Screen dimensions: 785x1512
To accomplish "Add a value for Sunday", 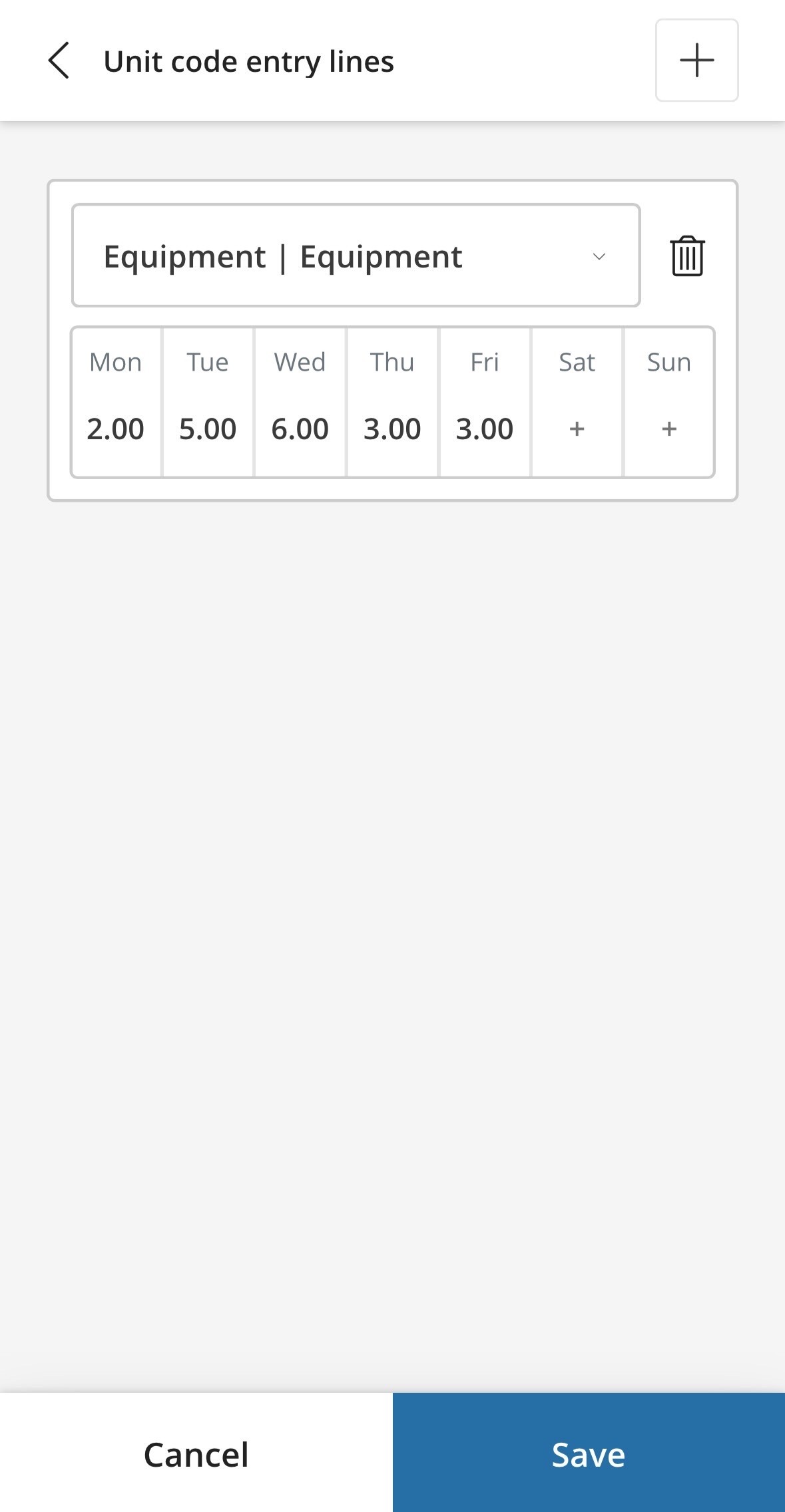I will pos(669,429).
